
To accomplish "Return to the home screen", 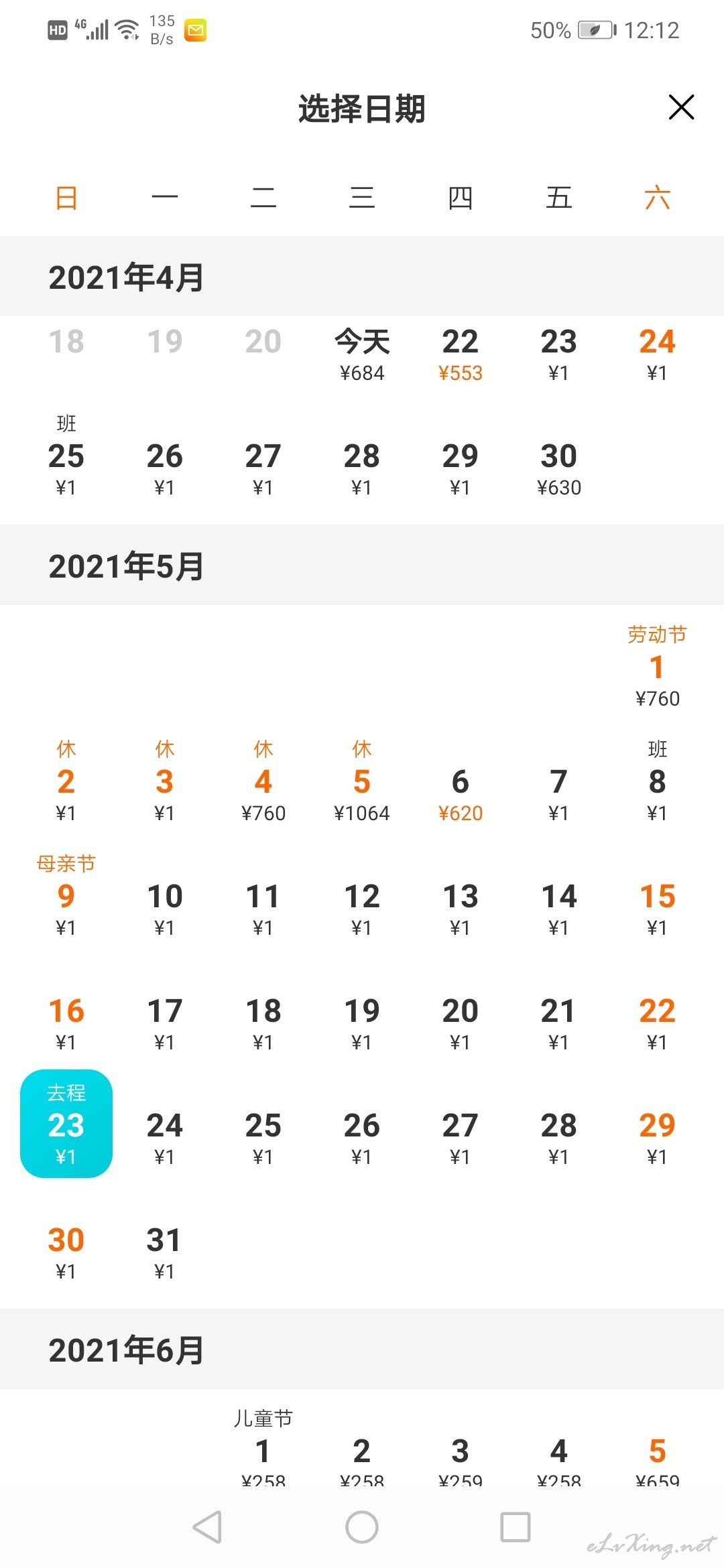I will tap(362, 1527).
